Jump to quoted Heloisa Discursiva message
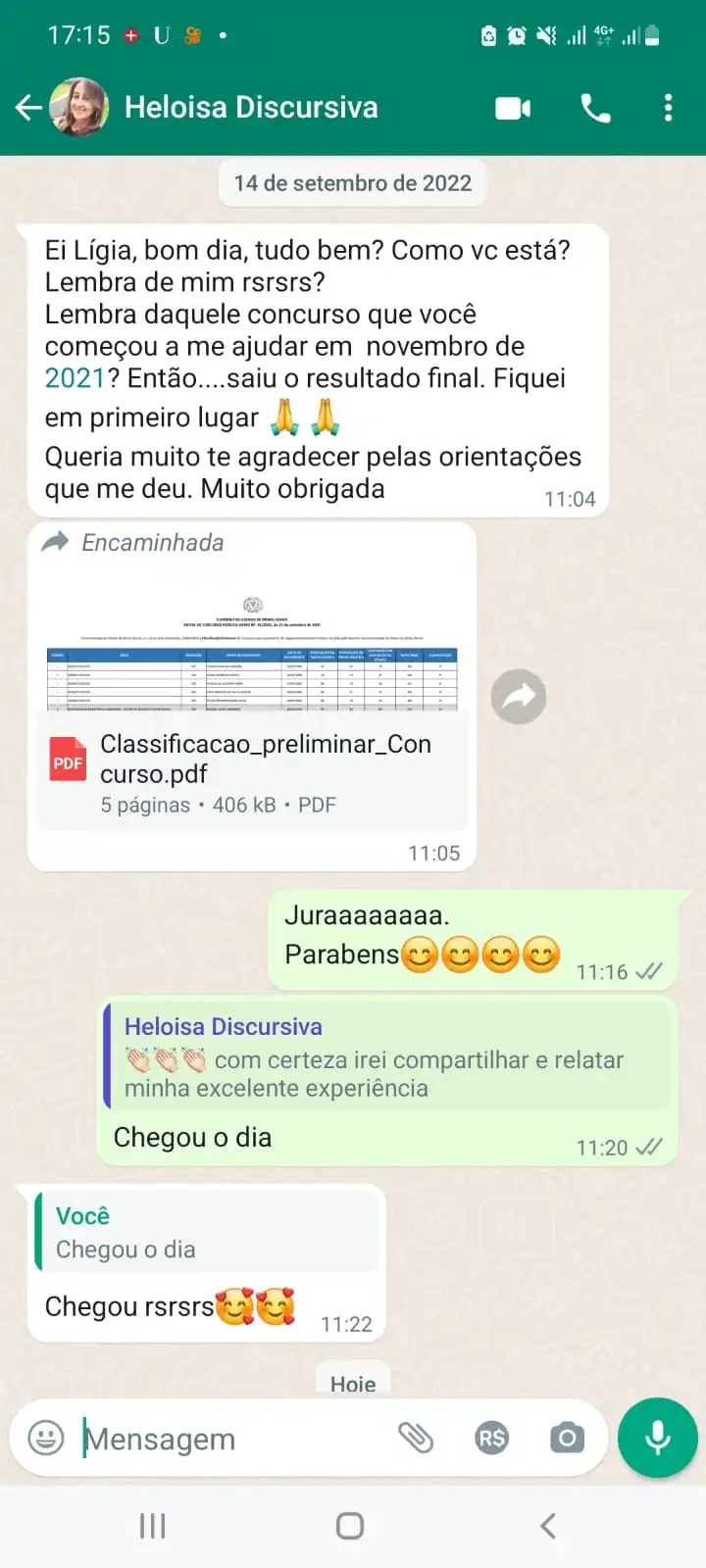The height and width of the screenshot is (1568, 706). [x=388, y=1056]
